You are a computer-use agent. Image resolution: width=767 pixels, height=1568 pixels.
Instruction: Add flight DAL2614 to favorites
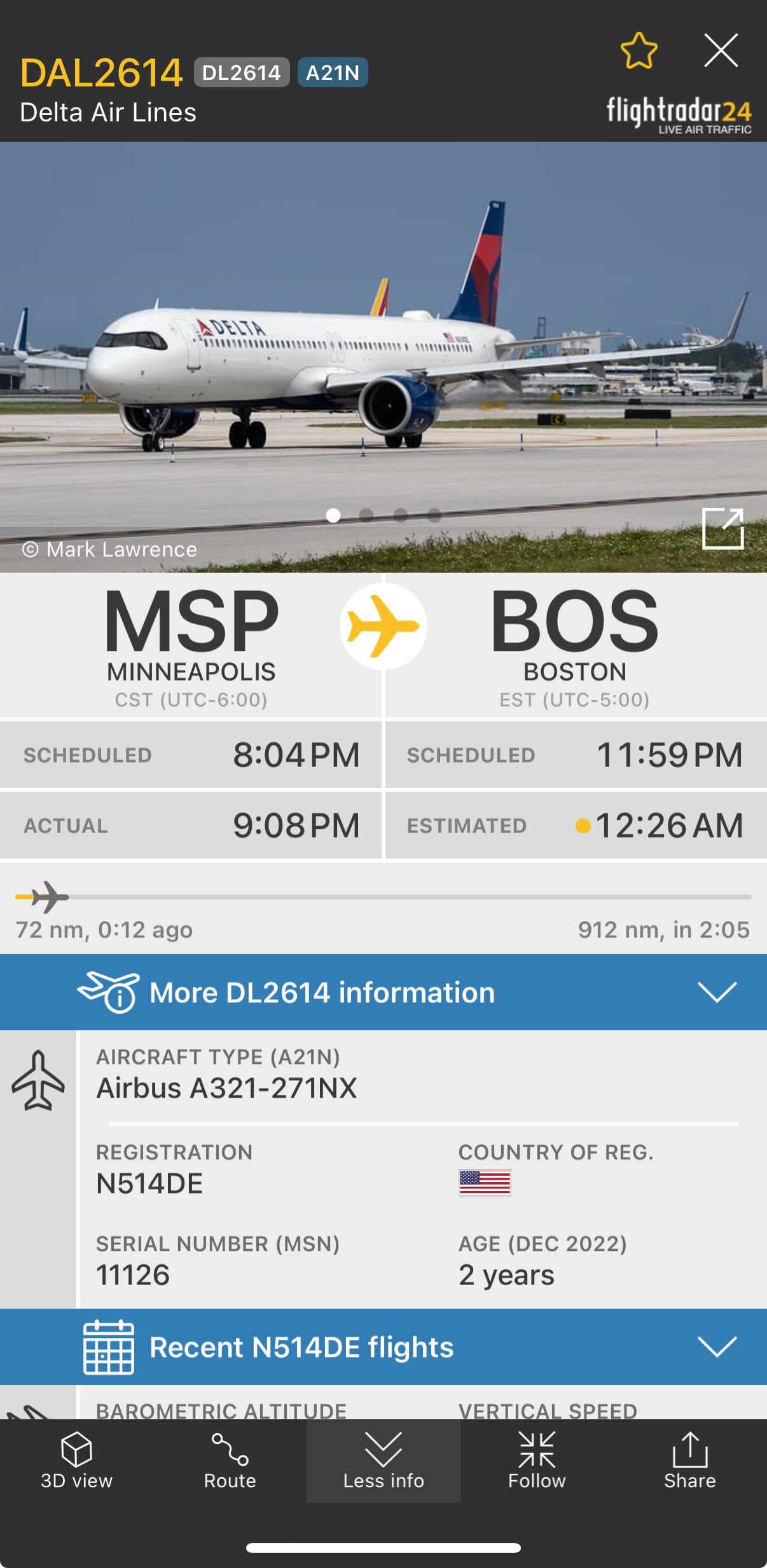[639, 51]
